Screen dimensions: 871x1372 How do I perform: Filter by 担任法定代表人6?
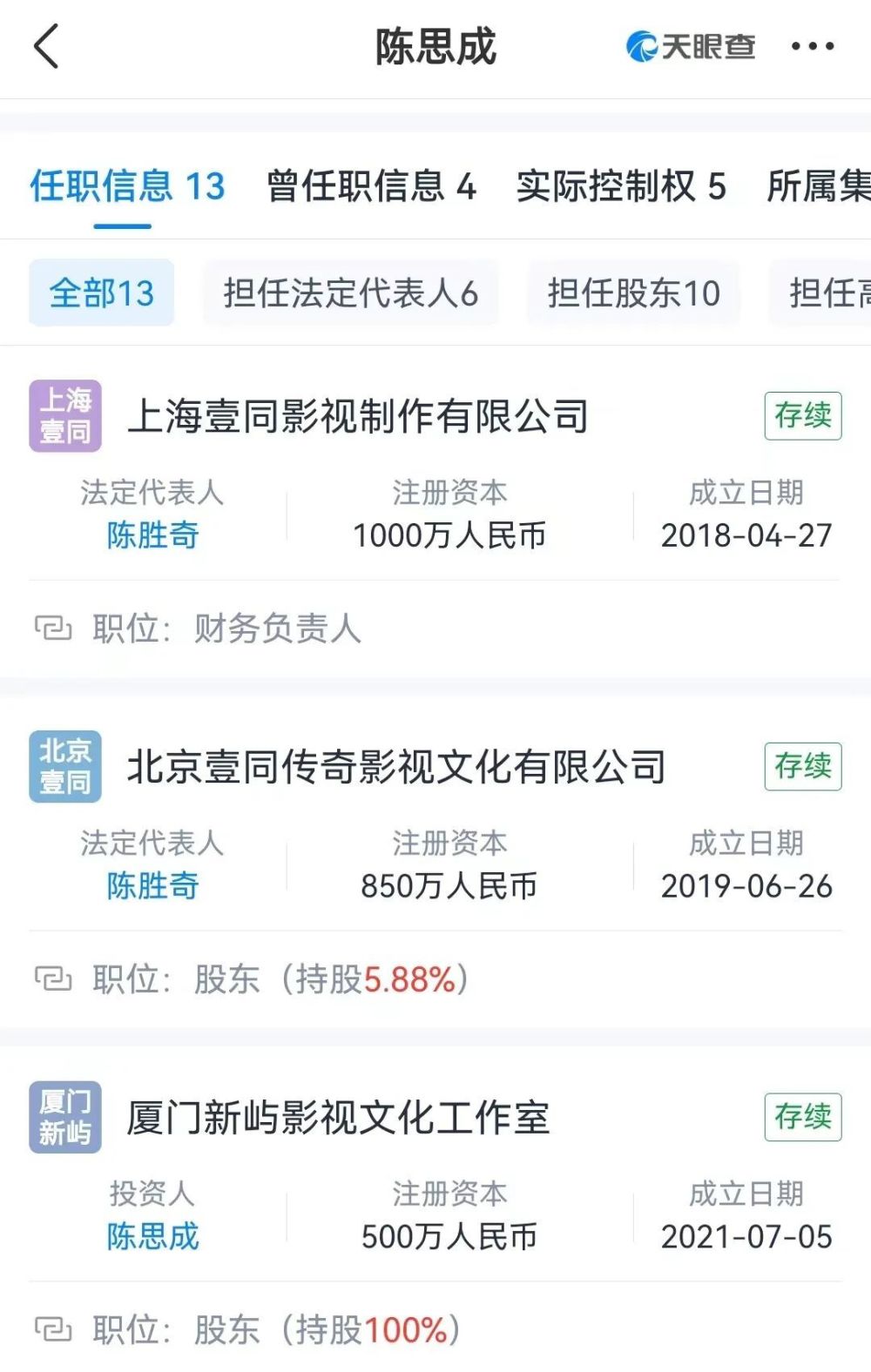click(x=350, y=293)
